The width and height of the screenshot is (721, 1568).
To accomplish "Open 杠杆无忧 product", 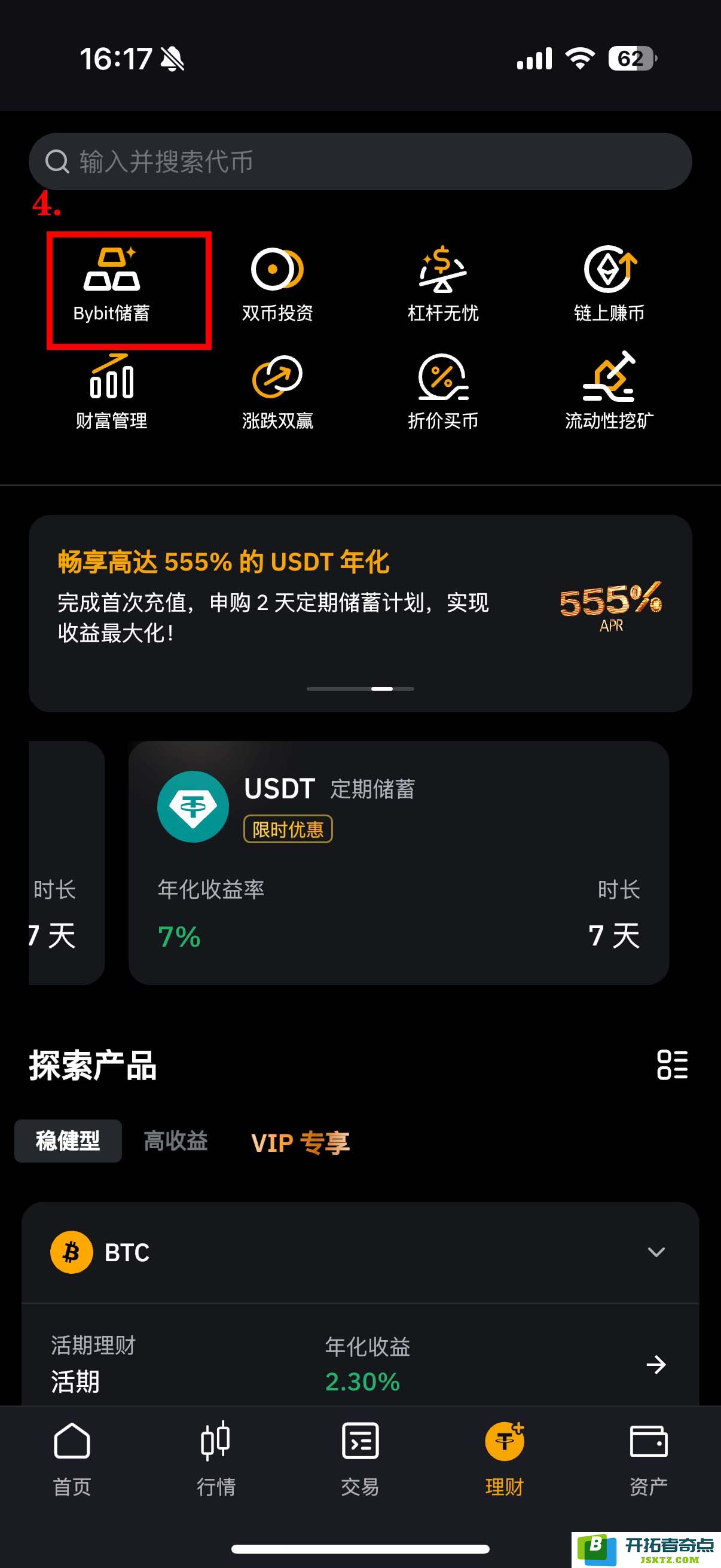I will [x=443, y=284].
